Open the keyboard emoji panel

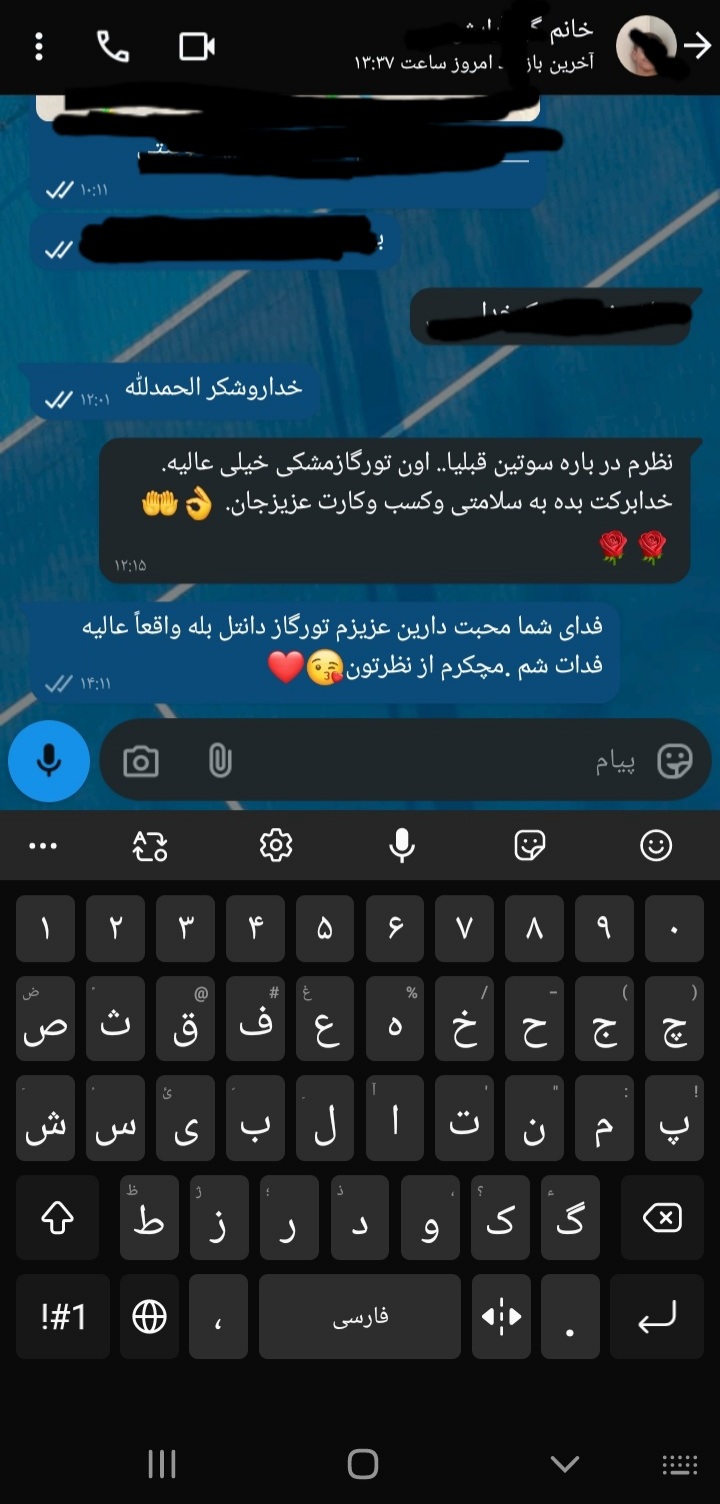pyautogui.click(x=656, y=846)
